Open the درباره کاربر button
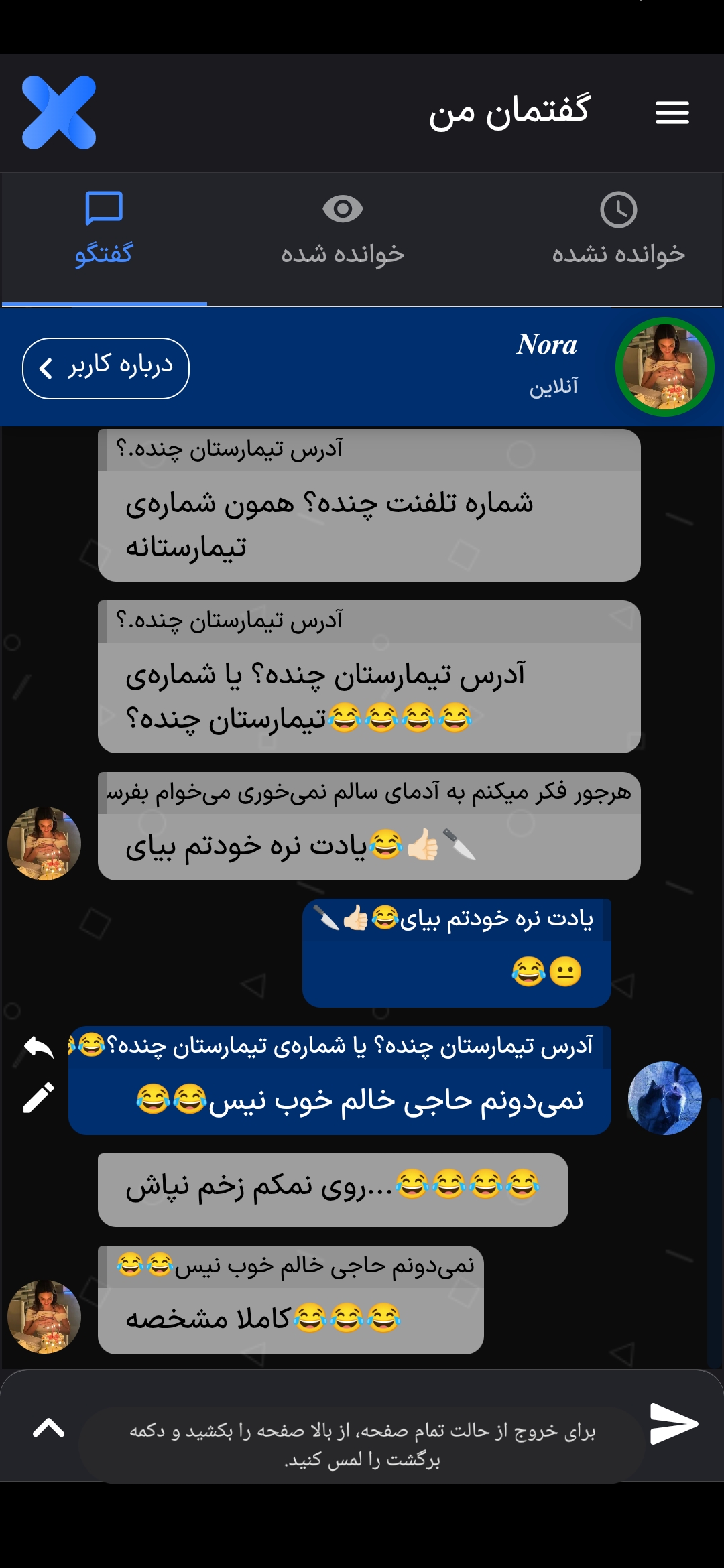Screen dimensions: 724x1568 point(106,368)
